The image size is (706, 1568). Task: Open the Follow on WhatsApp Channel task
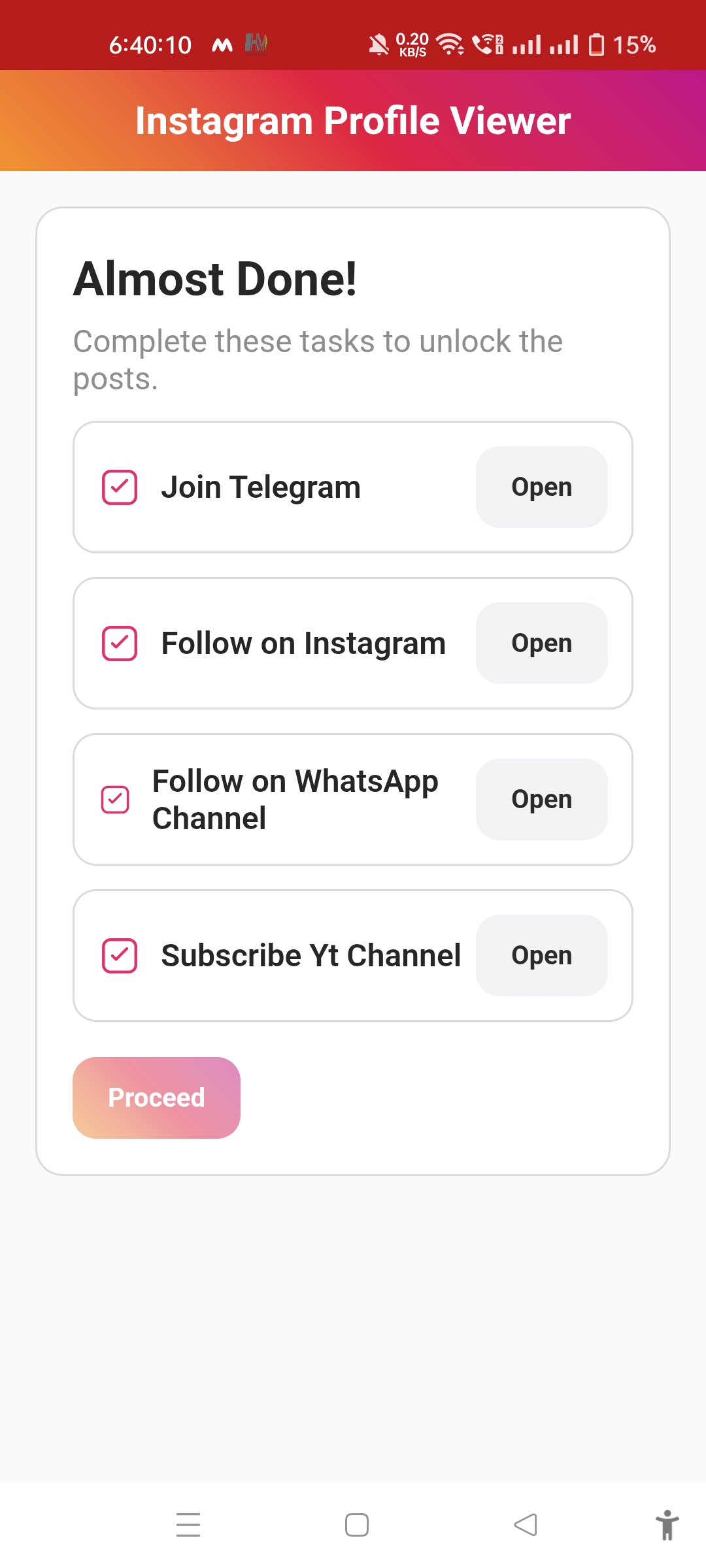(541, 798)
